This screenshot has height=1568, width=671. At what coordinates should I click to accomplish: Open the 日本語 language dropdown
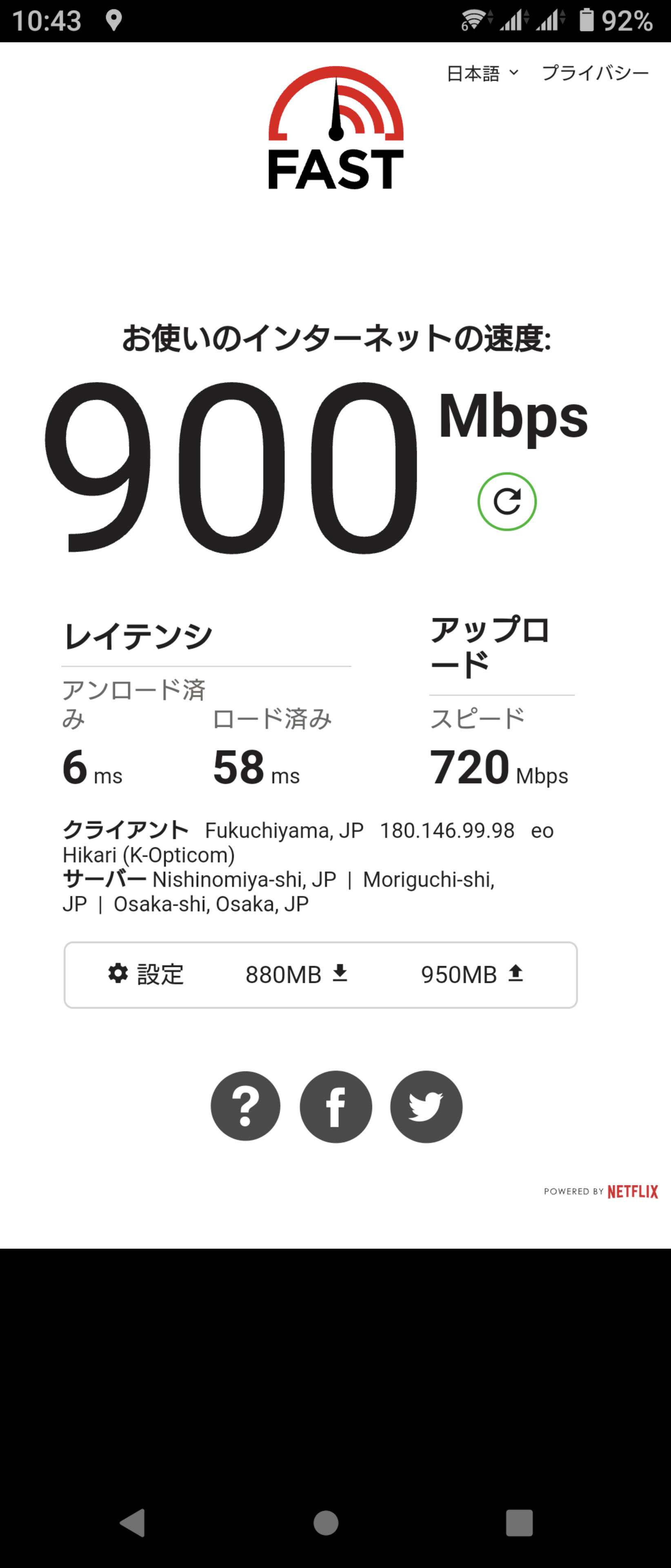coord(482,73)
